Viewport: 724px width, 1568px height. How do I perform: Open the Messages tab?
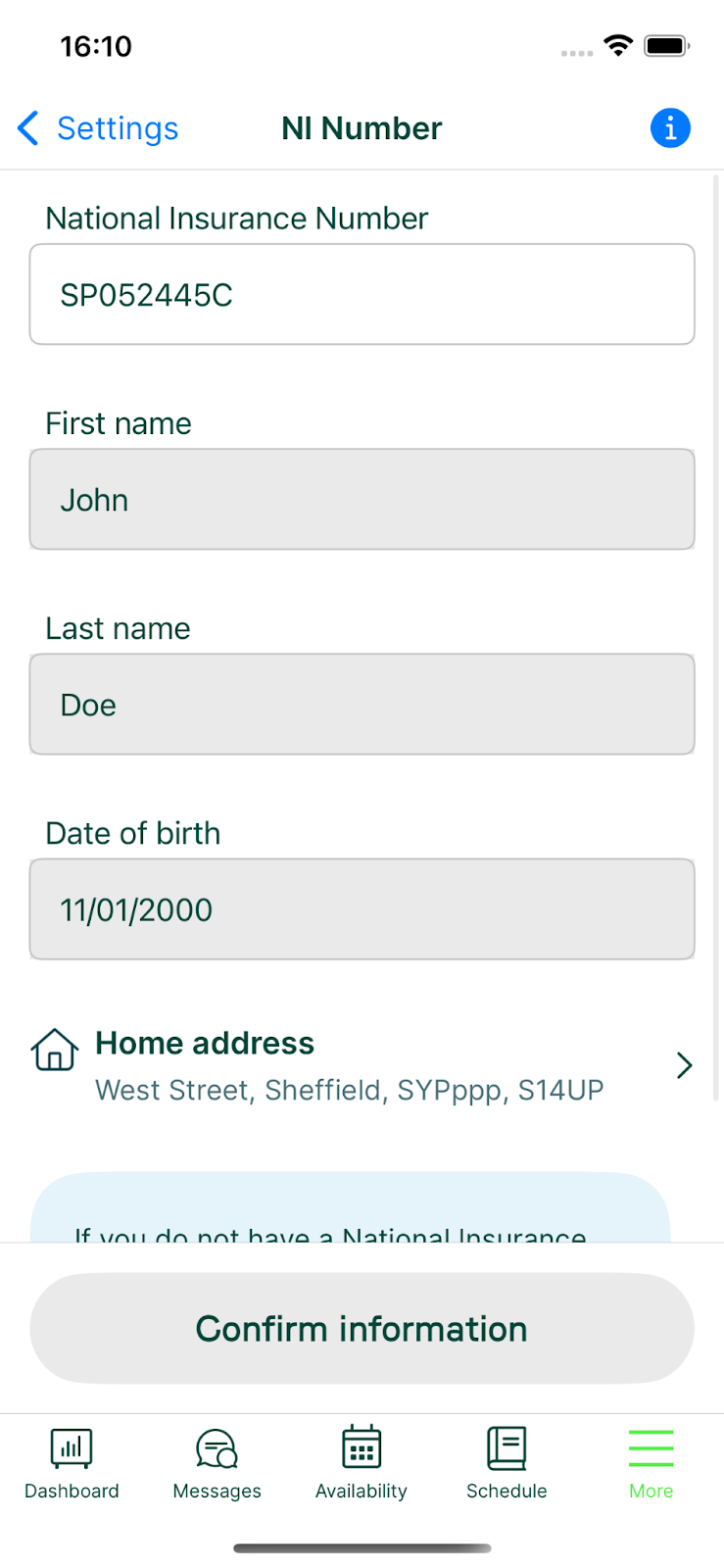(217, 1463)
